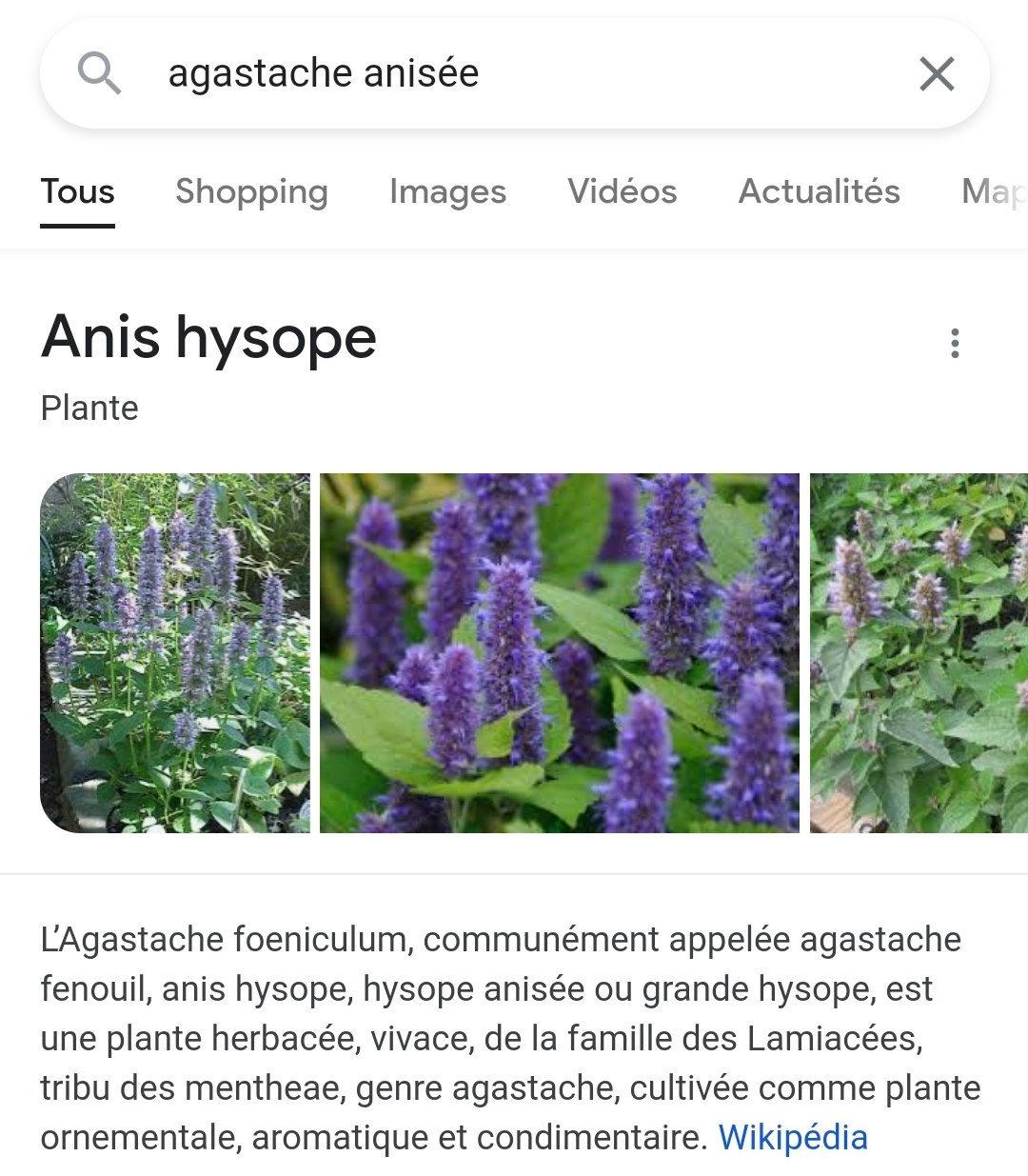
Task: View the close-up purple flower photo
Action: click(x=560, y=653)
